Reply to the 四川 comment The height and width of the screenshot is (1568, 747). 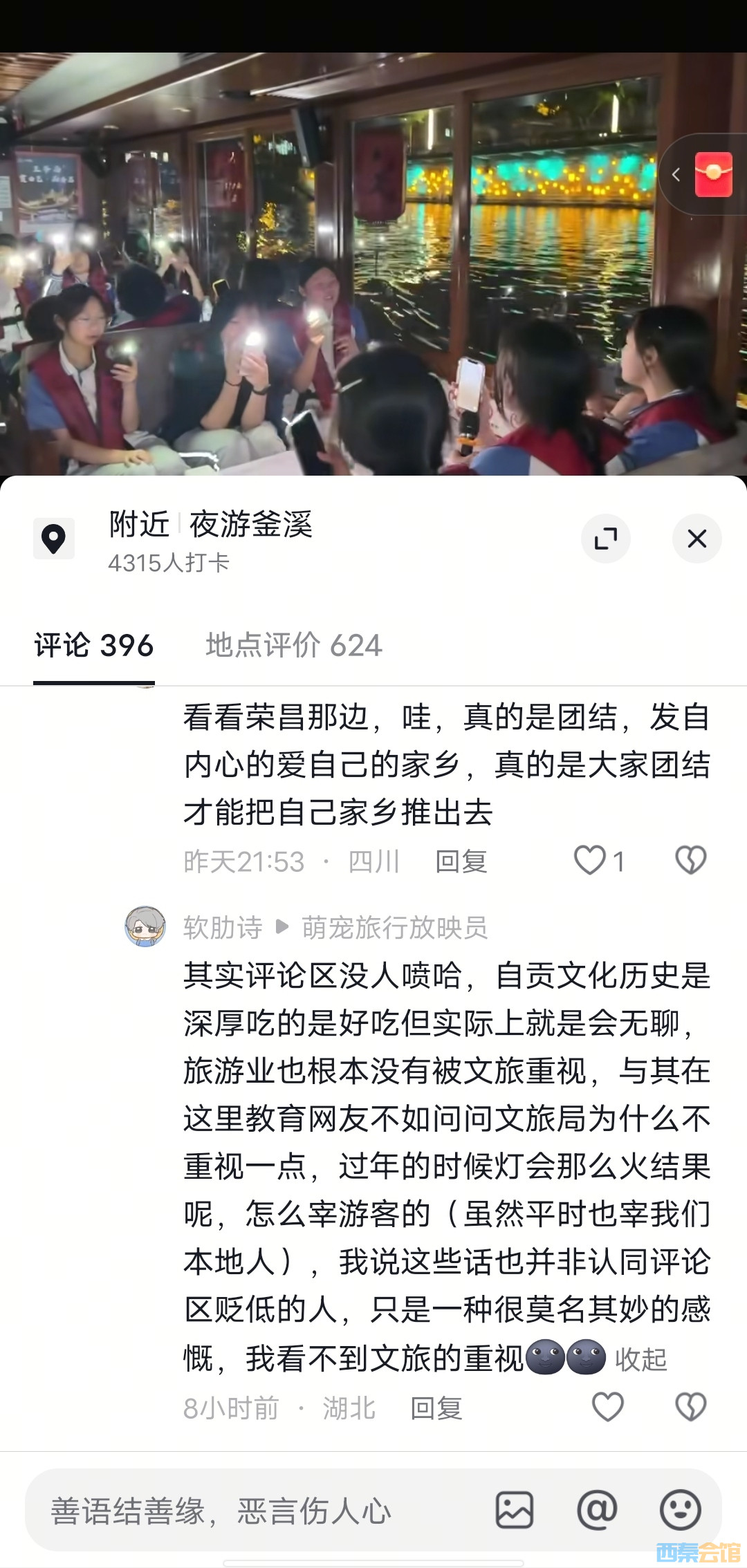[x=461, y=861]
